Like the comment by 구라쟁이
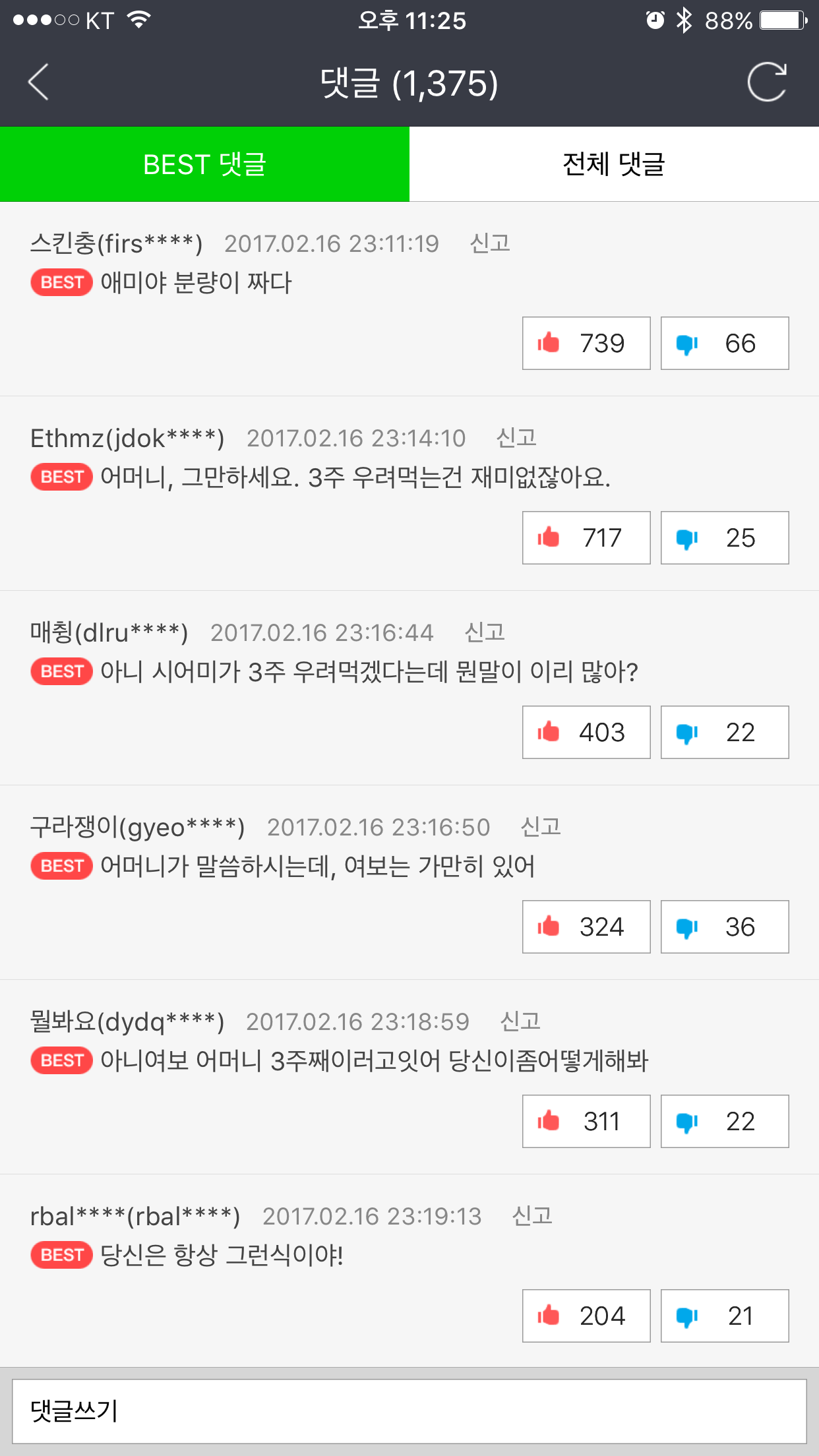 pyautogui.click(x=586, y=927)
